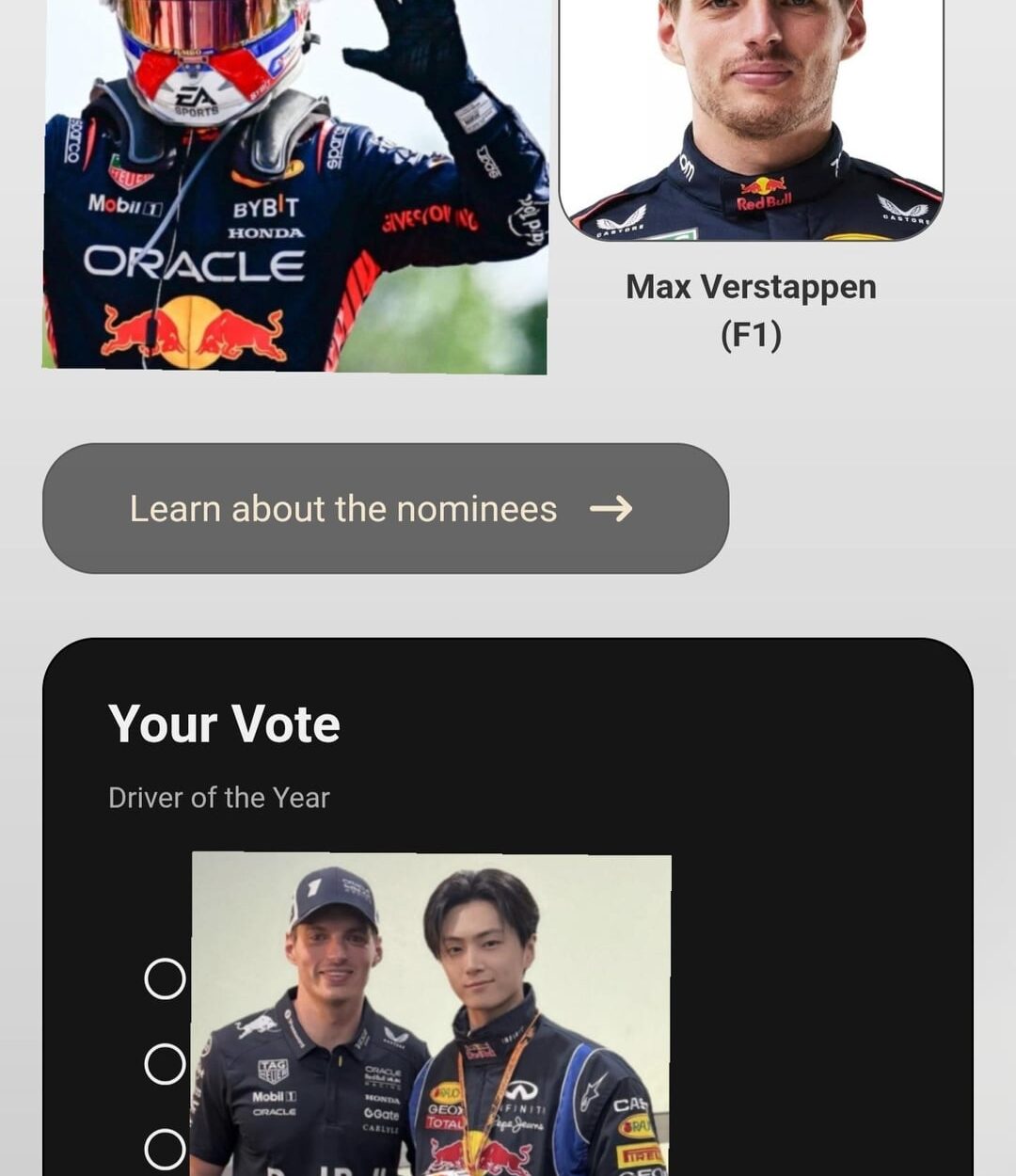Select the first Driver of the Year option
The width and height of the screenshot is (1016, 1176).
(x=165, y=978)
